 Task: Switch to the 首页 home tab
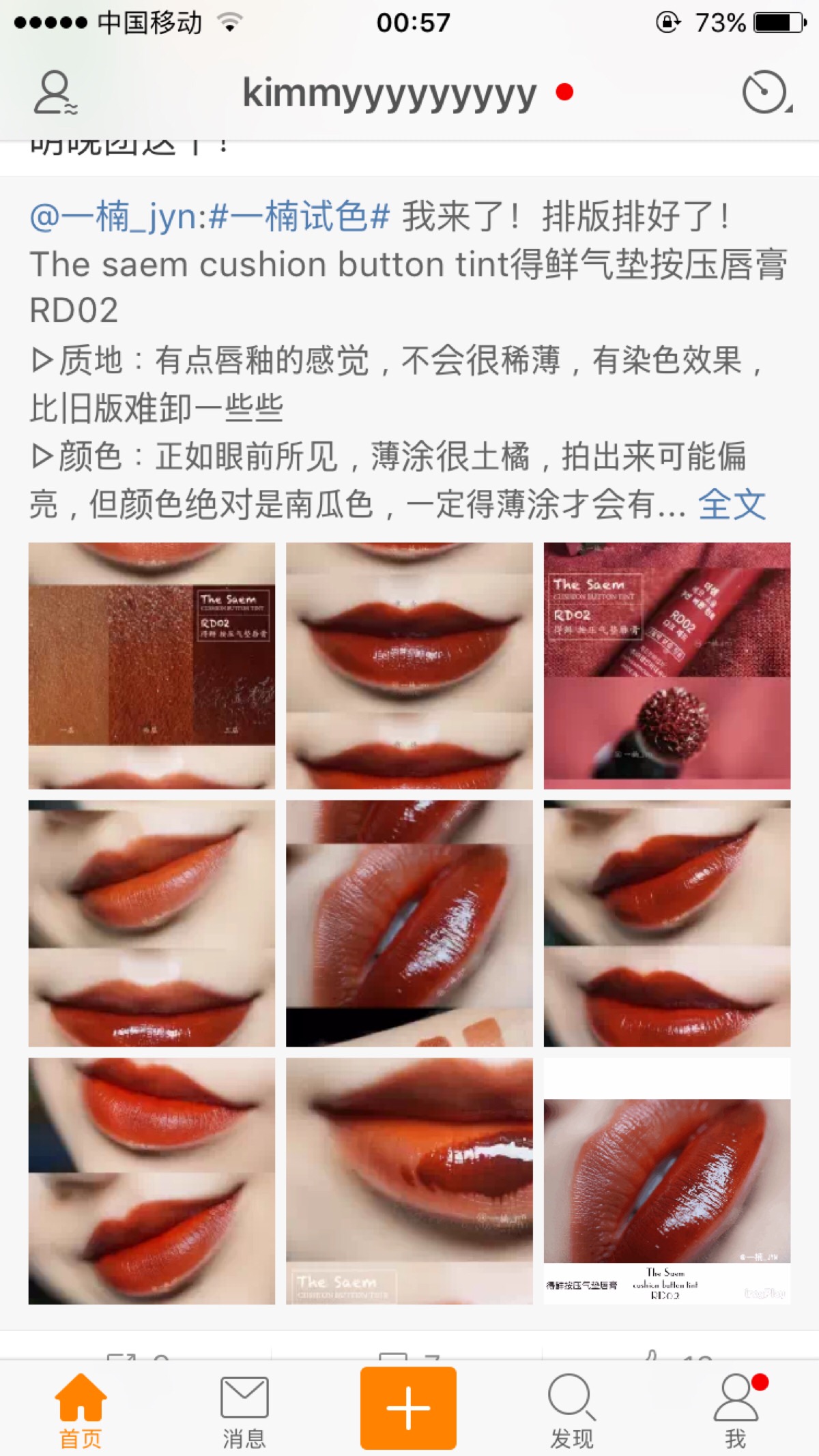[81, 1410]
